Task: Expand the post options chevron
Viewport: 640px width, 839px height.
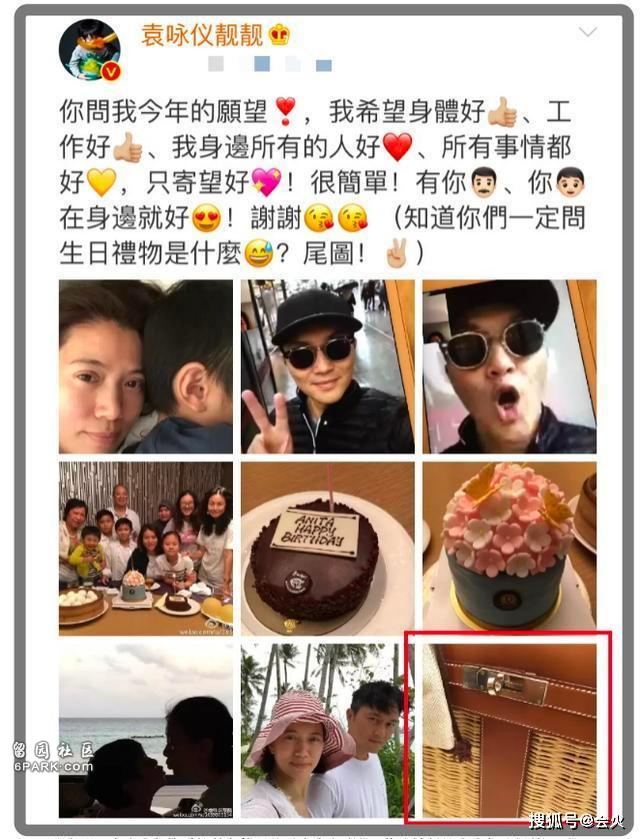Action: click(588, 32)
